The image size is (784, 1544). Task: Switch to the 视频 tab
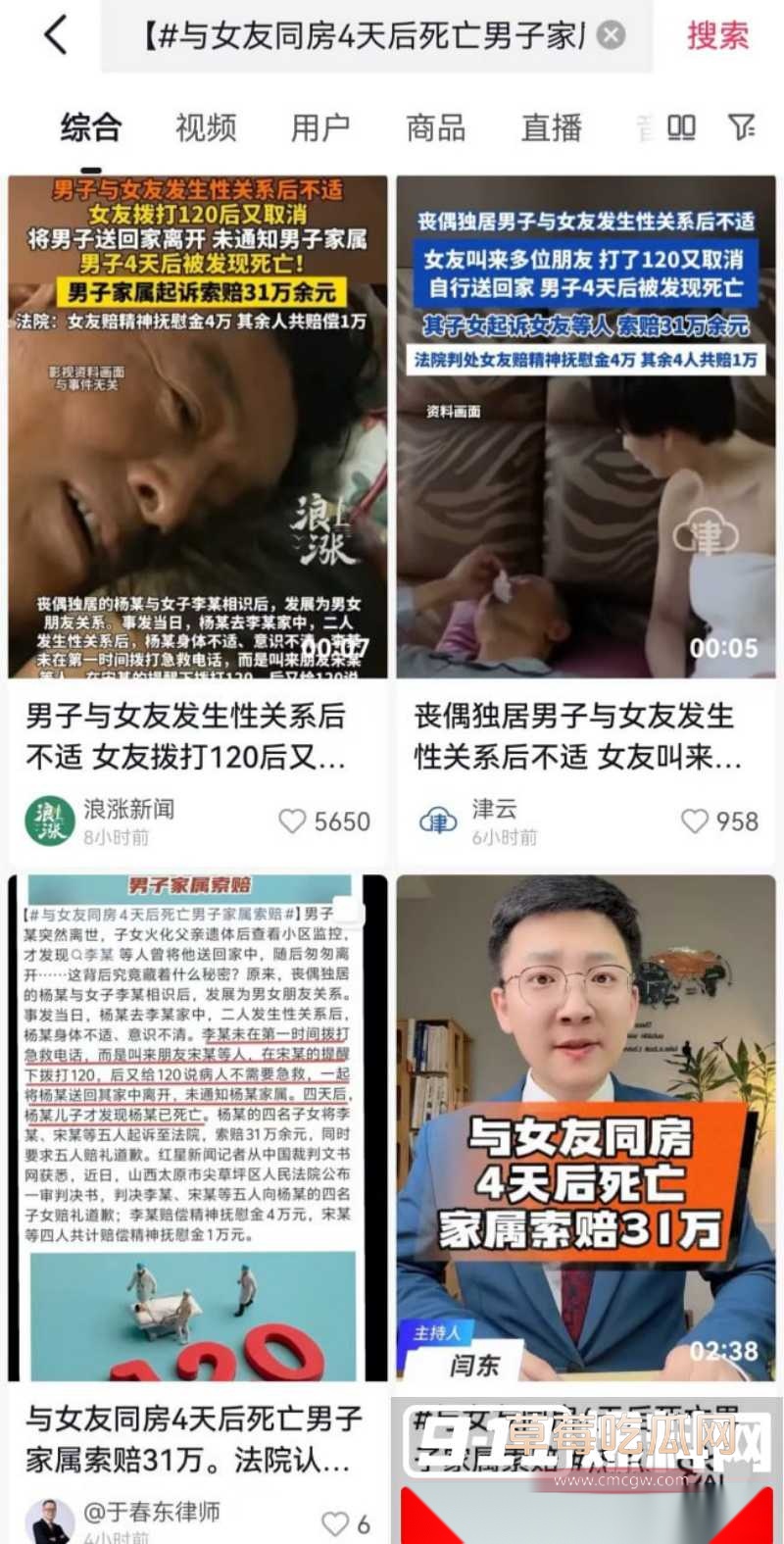pos(204,125)
